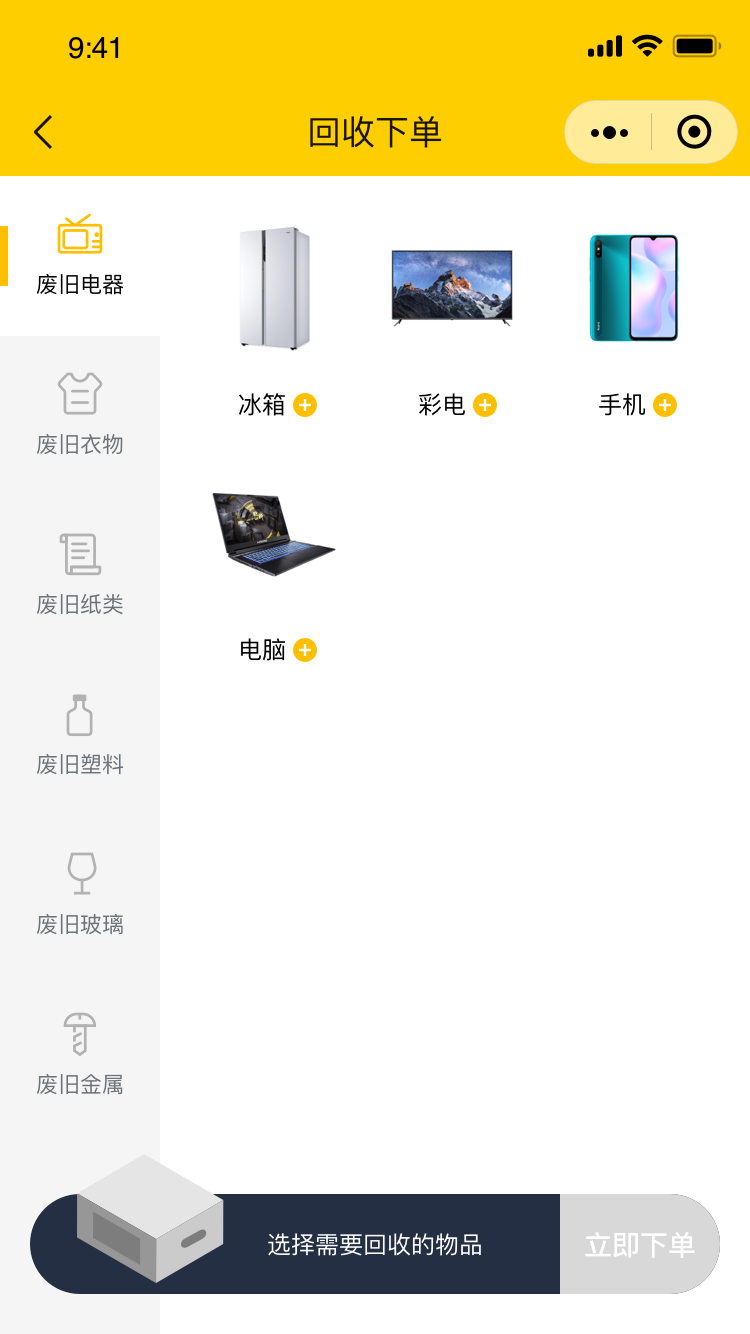This screenshot has width=750, height=1334.
Task: Open the 废旧塑料 category
Action: (x=80, y=734)
